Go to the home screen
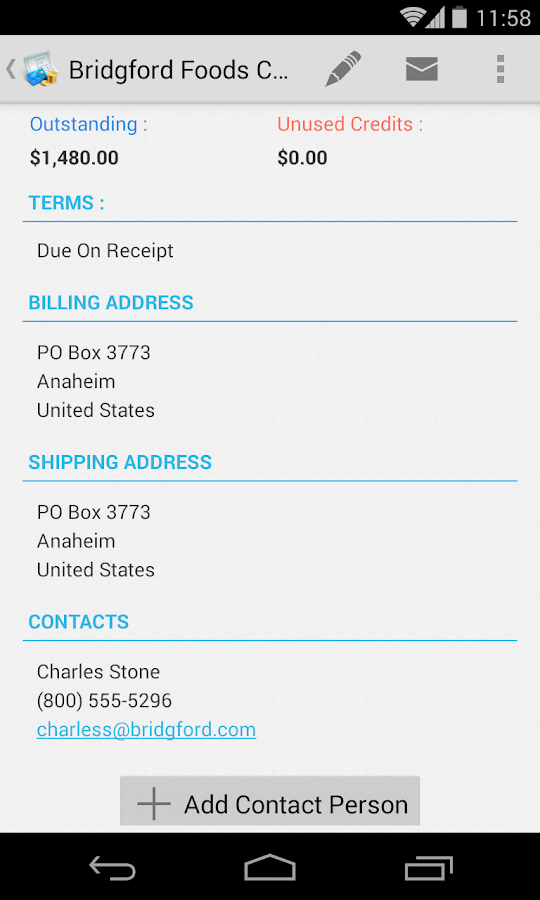This screenshot has width=540, height=900. (x=270, y=867)
